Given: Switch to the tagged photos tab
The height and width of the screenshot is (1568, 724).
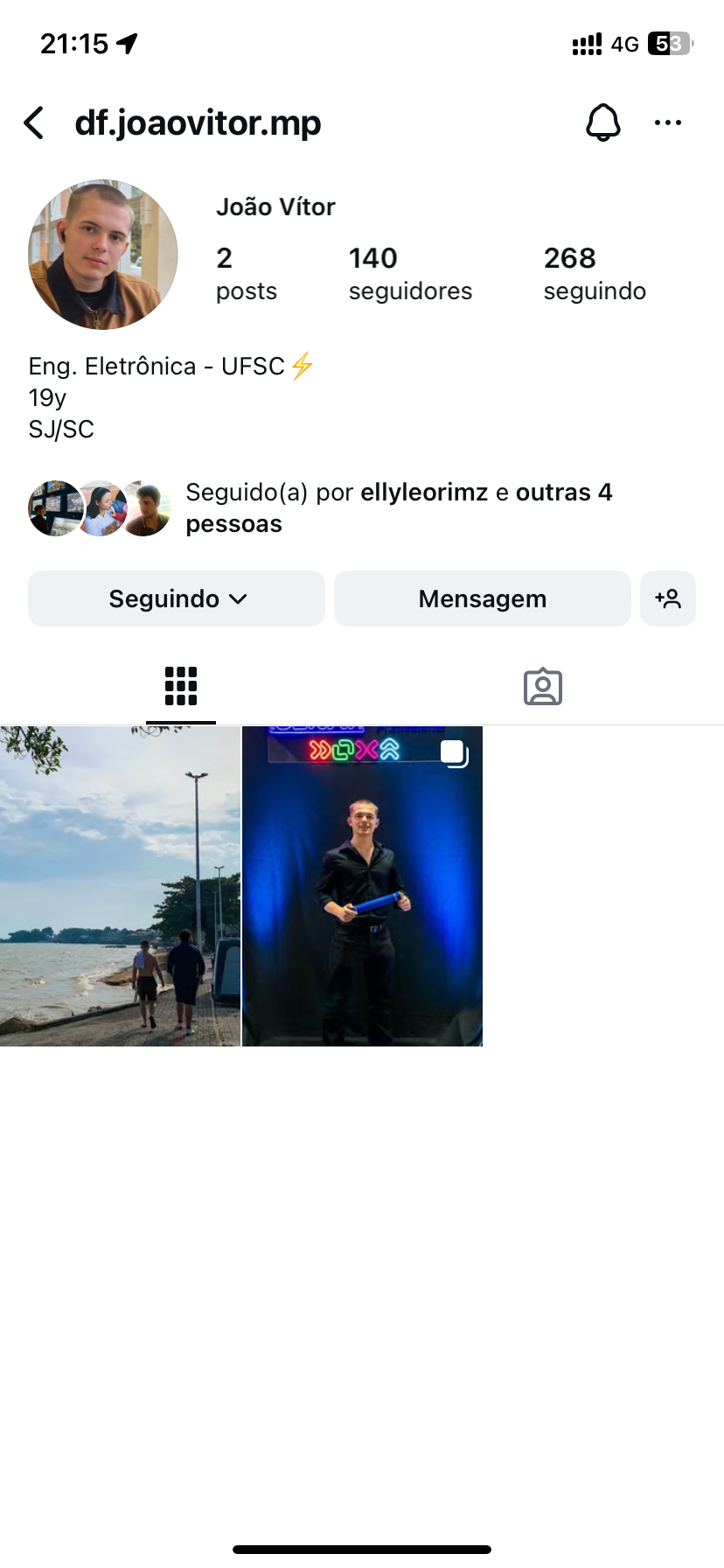Looking at the screenshot, I should point(542,687).
